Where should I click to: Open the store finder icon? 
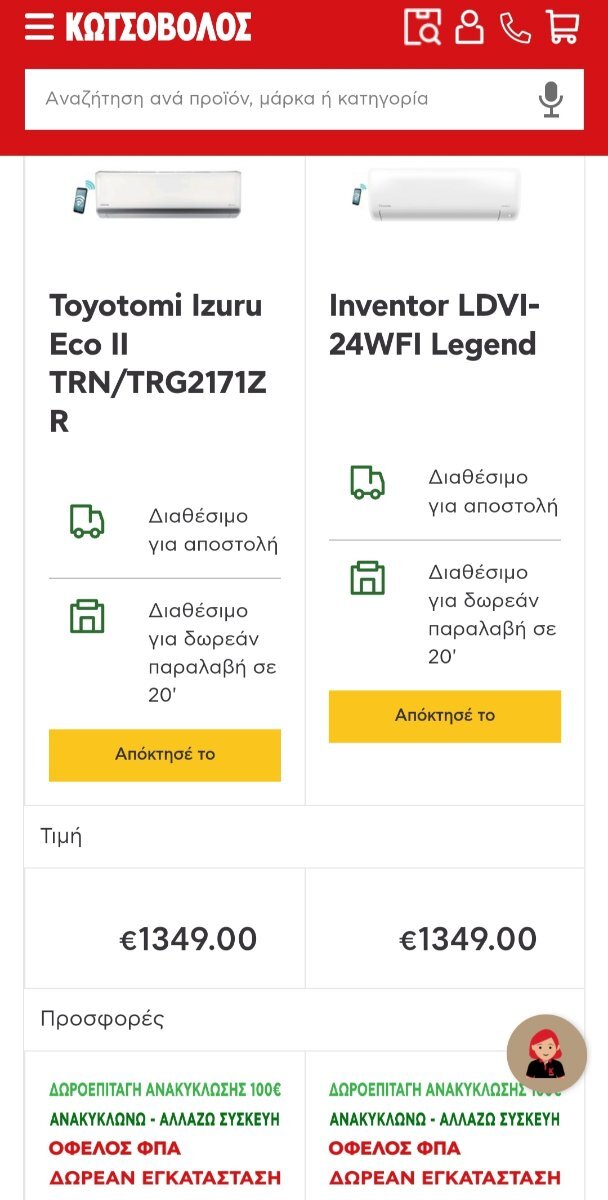[422, 27]
